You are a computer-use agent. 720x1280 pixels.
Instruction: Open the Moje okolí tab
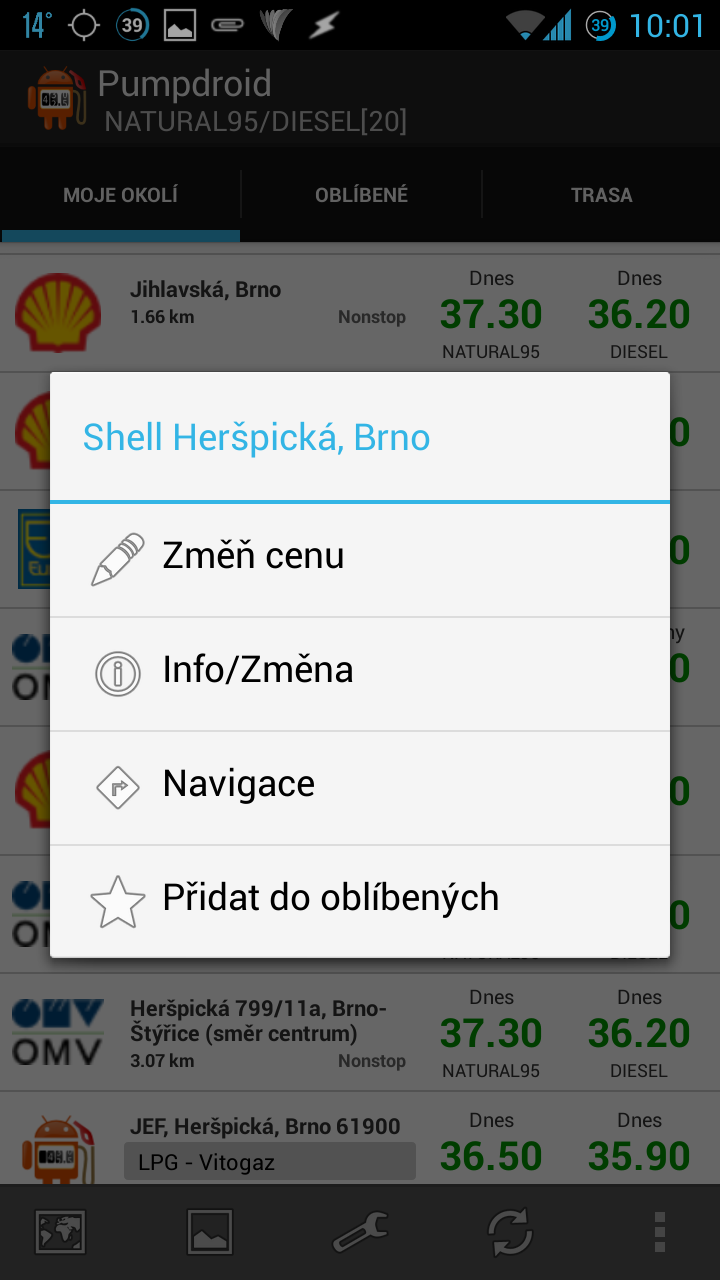point(120,195)
